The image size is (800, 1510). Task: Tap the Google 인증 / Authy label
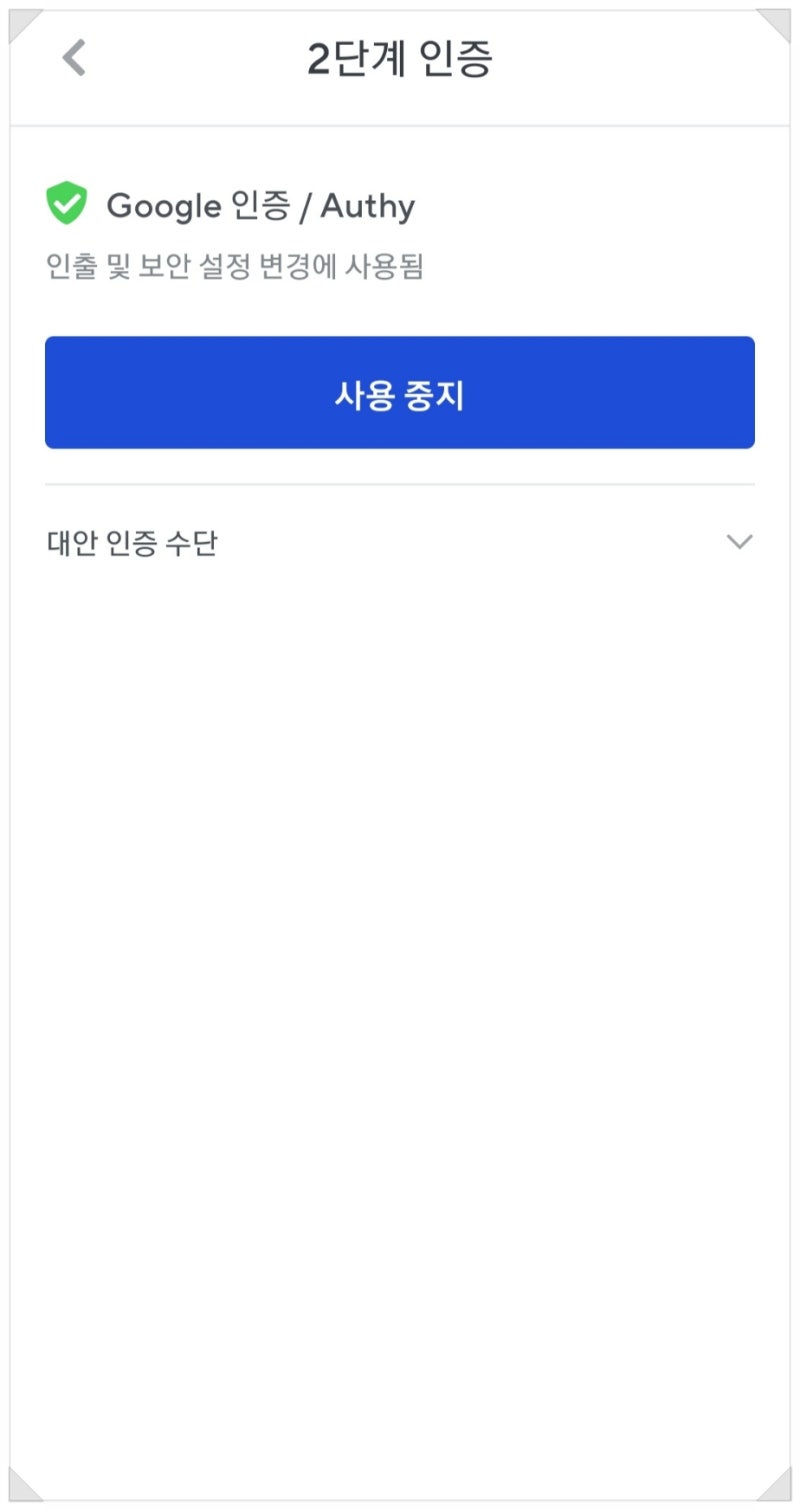click(x=265, y=204)
